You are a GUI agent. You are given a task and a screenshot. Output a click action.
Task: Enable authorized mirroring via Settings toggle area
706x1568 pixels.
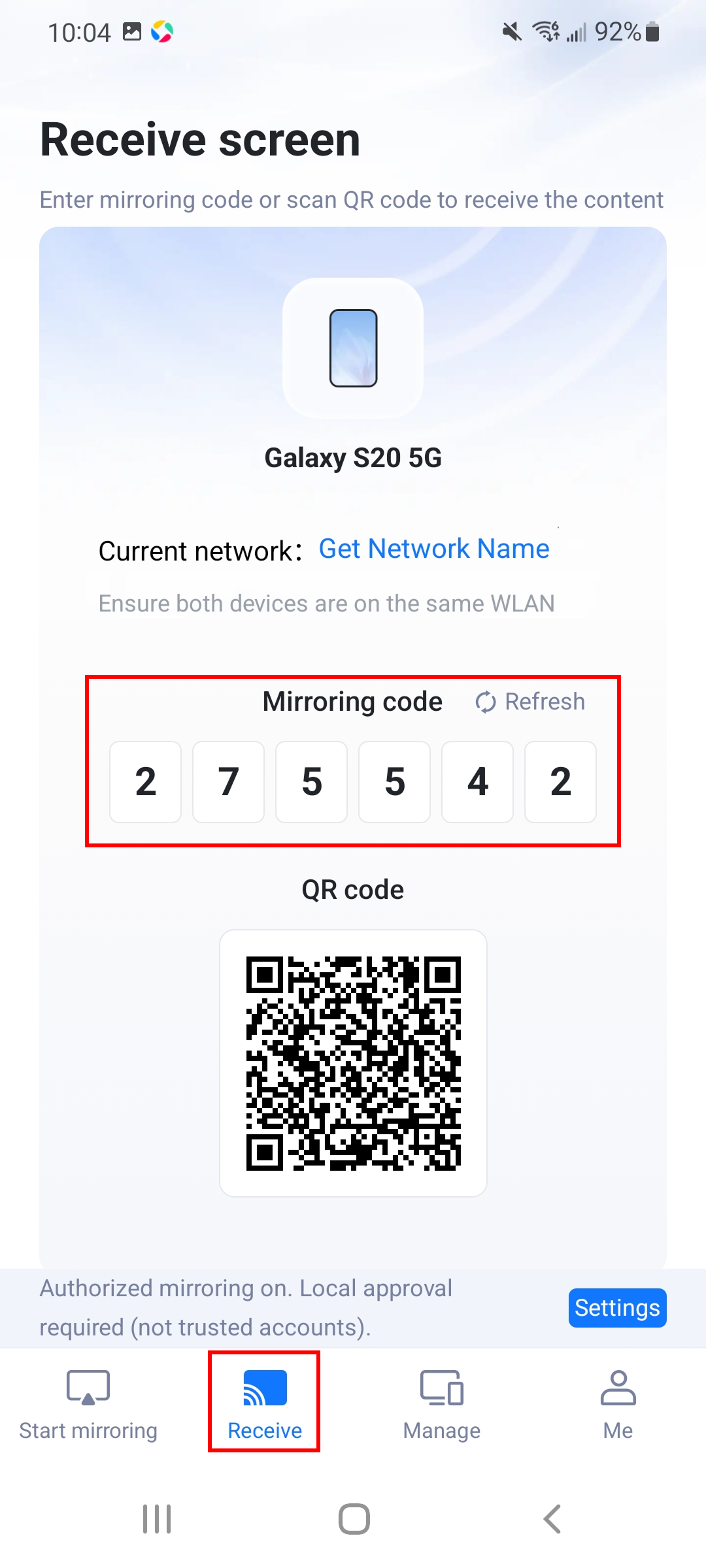[617, 1308]
